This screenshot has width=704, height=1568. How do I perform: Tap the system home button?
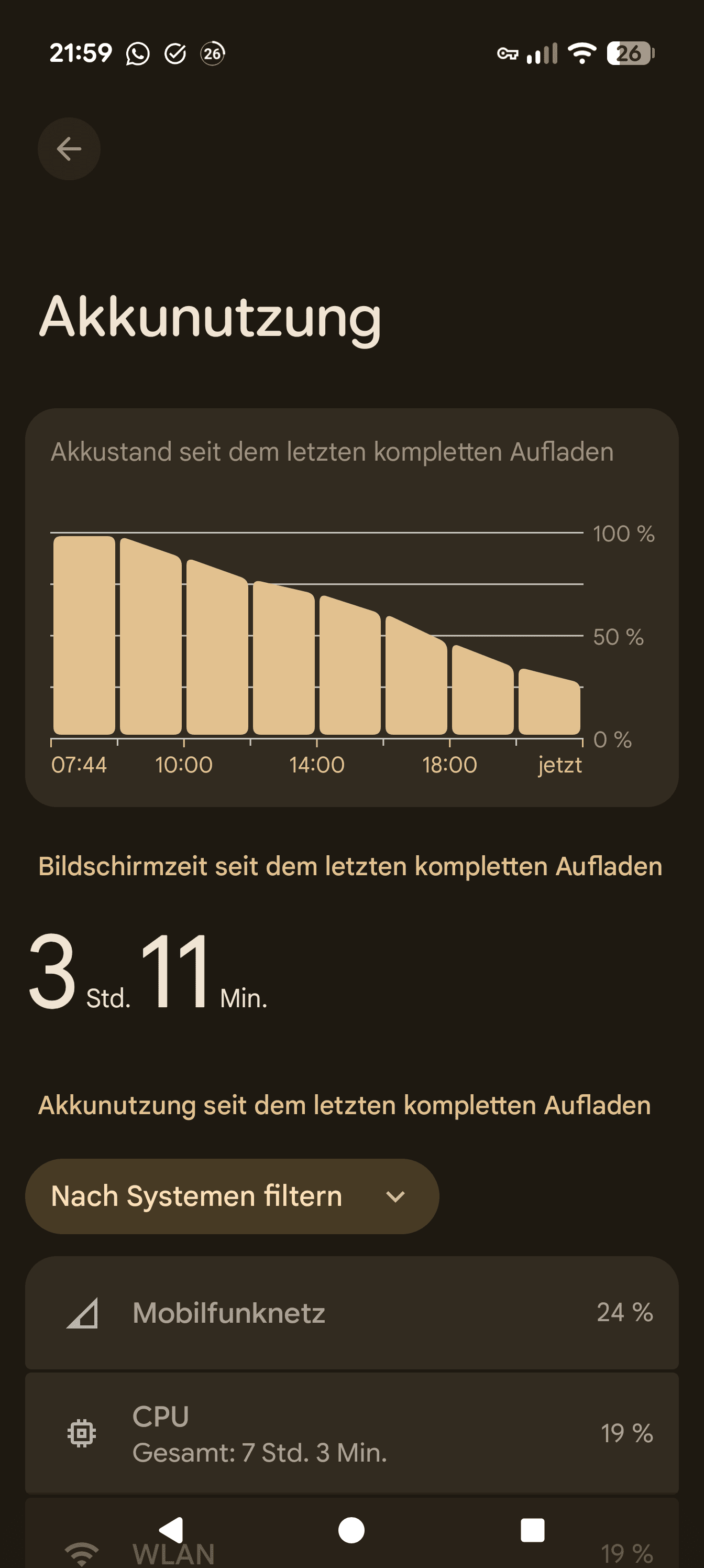coord(351,1530)
